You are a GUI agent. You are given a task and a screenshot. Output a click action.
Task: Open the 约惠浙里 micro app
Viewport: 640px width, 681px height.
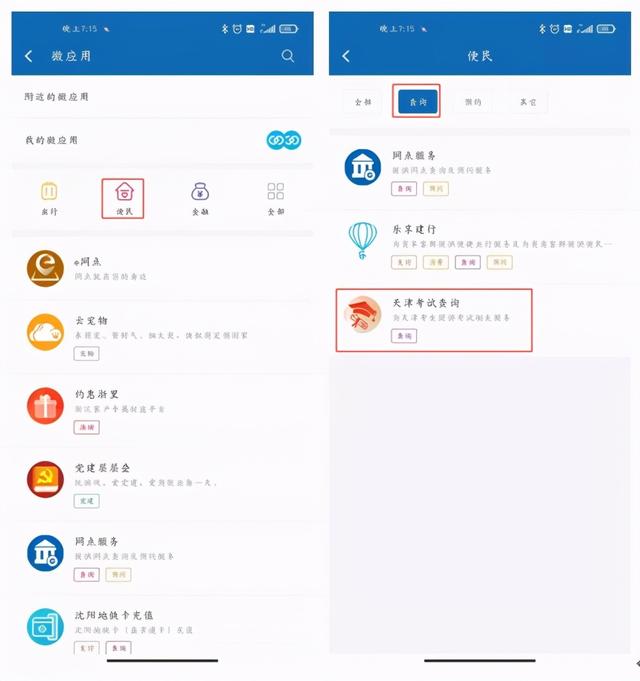[162, 410]
